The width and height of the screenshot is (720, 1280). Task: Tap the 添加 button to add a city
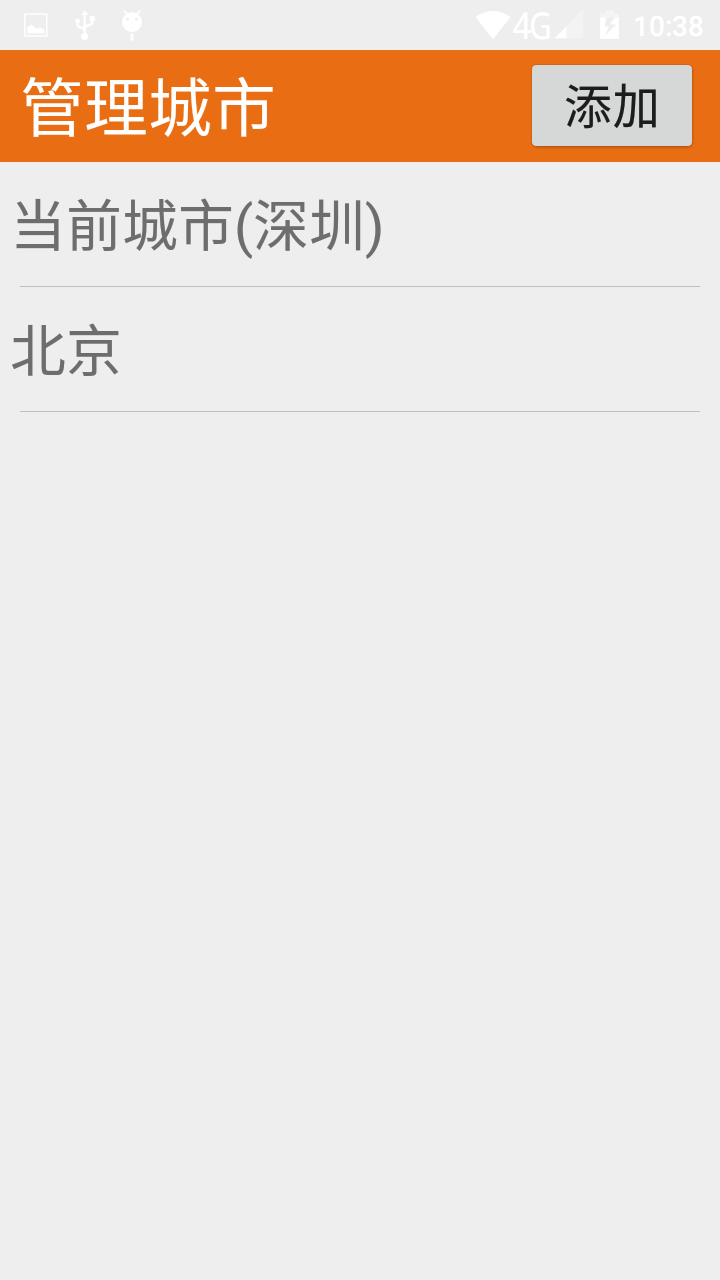click(x=611, y=106)
